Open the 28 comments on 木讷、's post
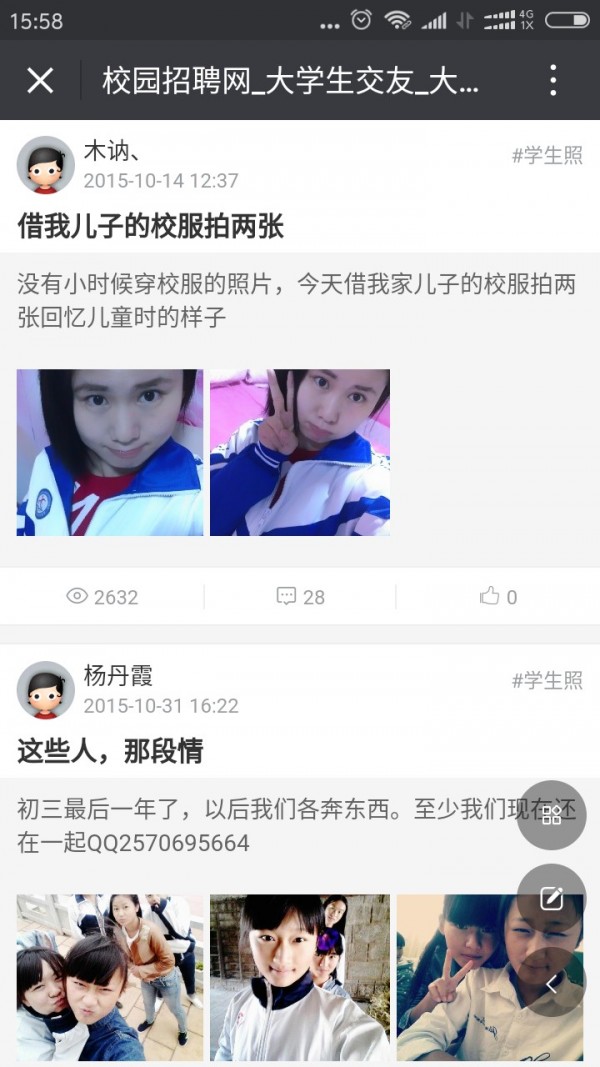600x1067 pixels. point(300,597)
